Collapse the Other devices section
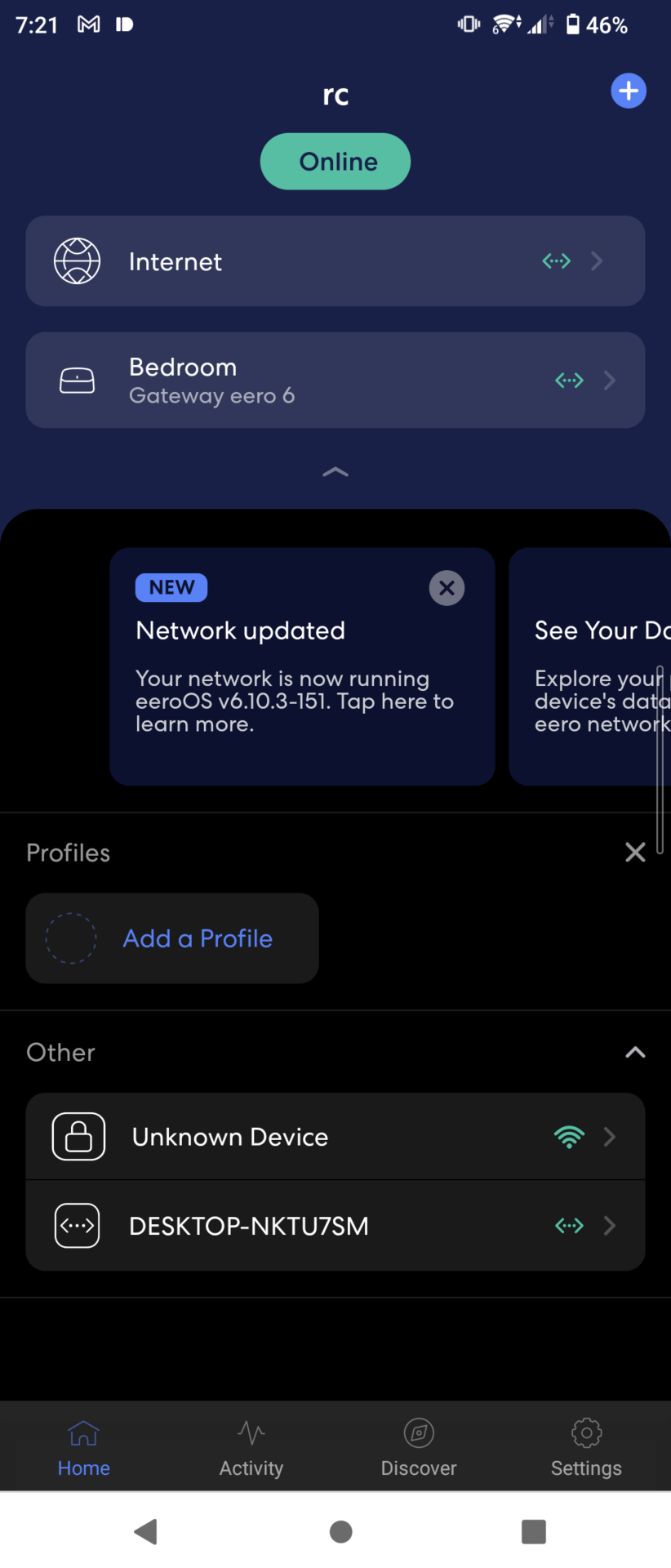The width and height of the screenshot is (671, 1568). coord(635,1053)
